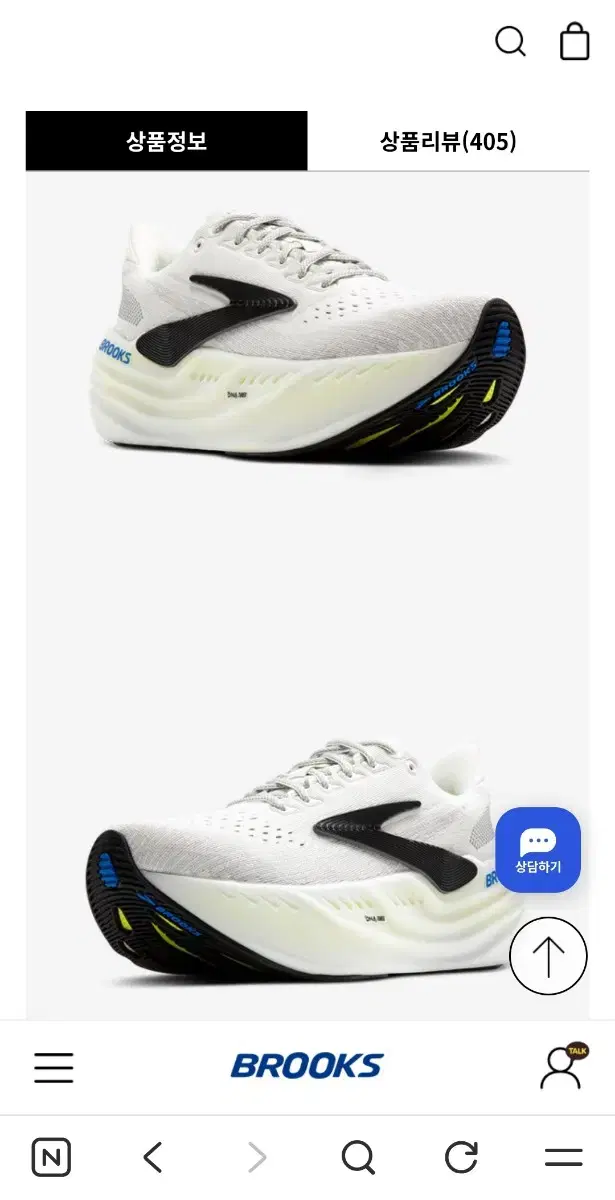Jump back to top with the arrow button
The width and height of the screenshot is (615, 1200).
tap(548, 956)
